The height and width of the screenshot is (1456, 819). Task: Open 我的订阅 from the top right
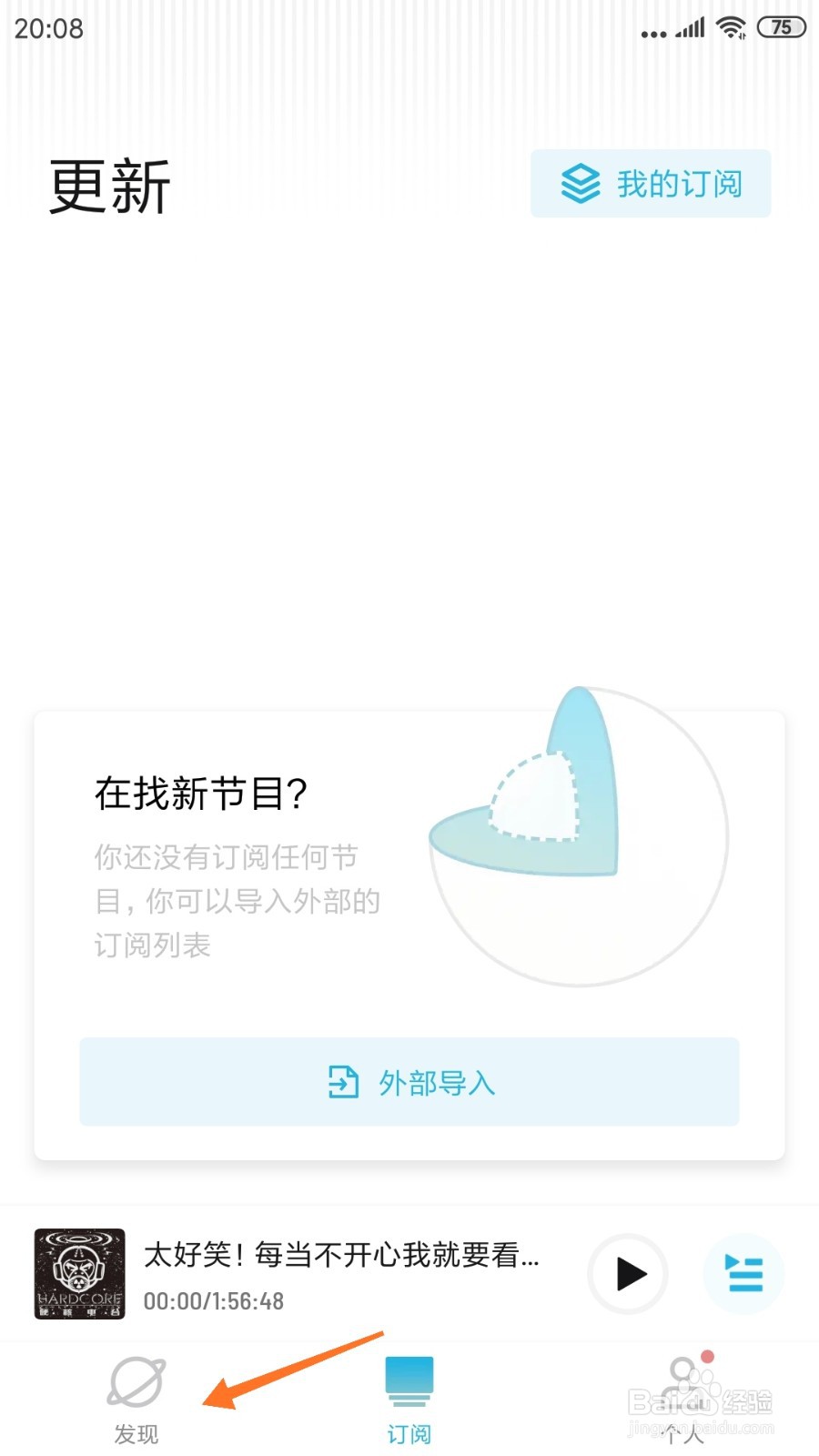pos(650,183)
